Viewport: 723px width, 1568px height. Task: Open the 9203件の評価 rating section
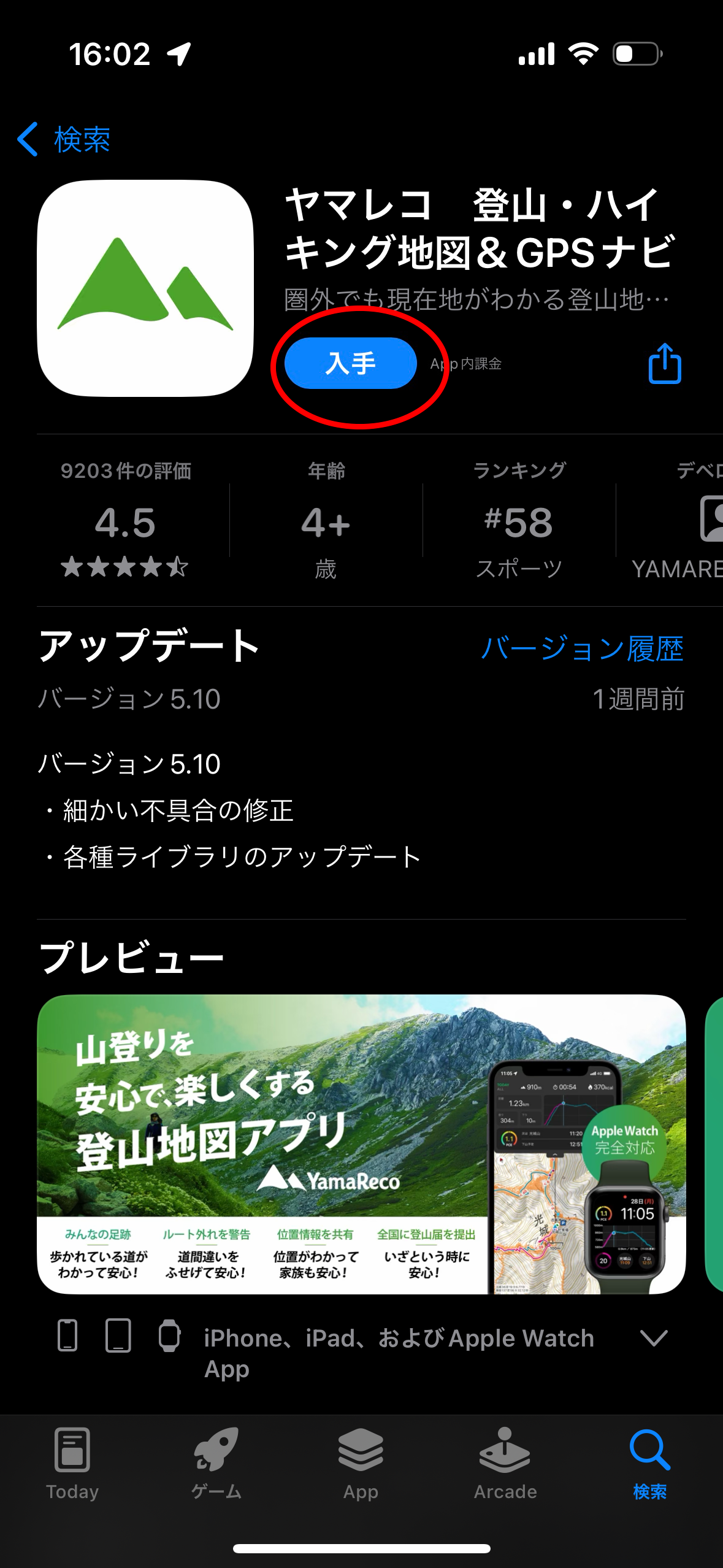[125, 519]
